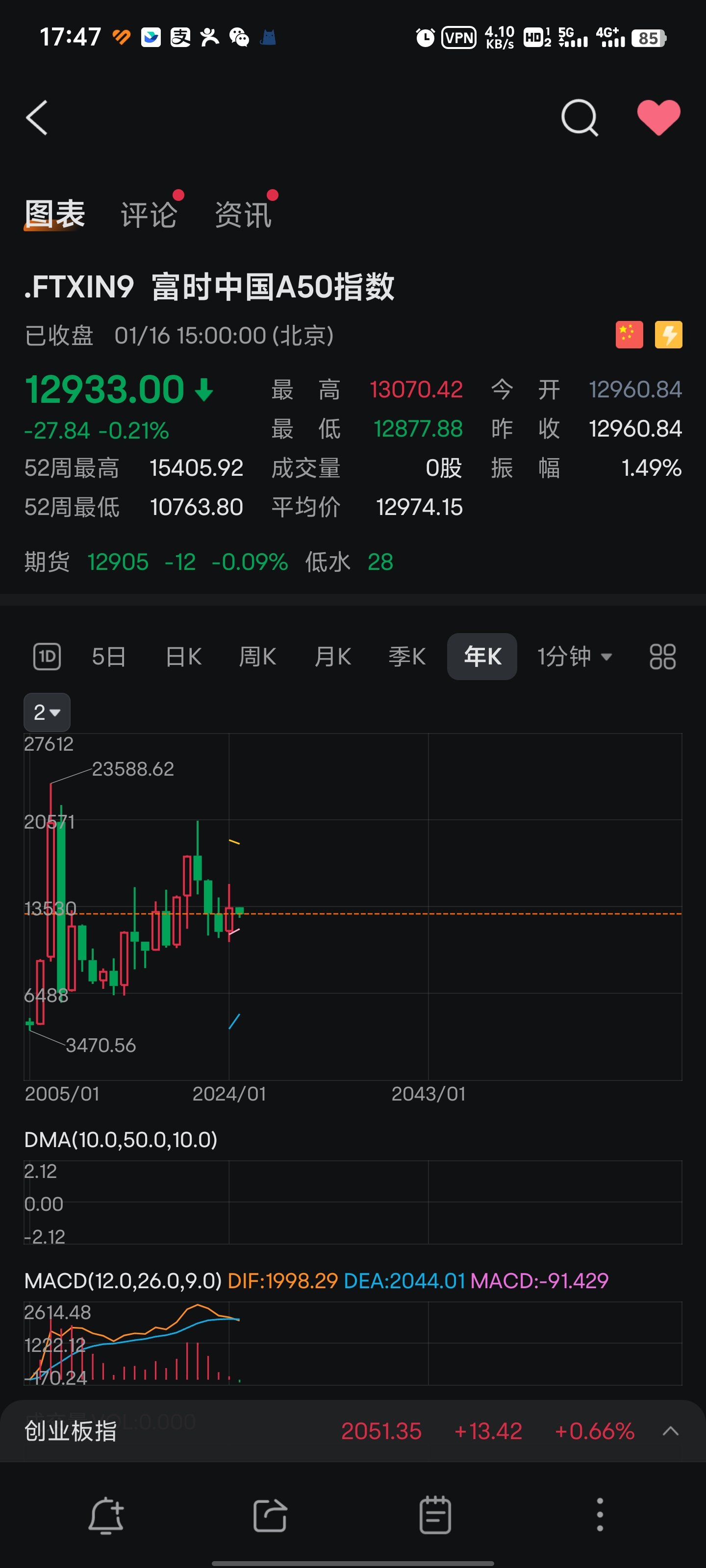The height and width of the screenshot is (1568, 706).
Task: Tap the lightning bolt icon
Action: click(668, 334)
